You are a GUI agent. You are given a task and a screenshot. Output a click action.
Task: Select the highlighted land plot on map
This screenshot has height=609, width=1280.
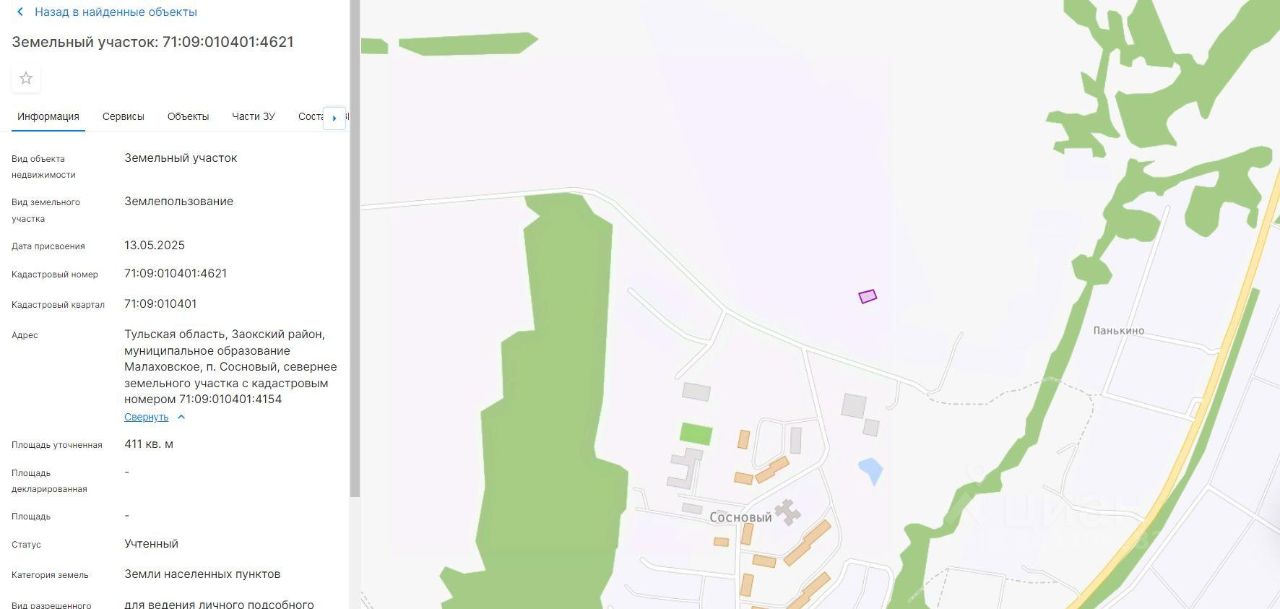867,296
